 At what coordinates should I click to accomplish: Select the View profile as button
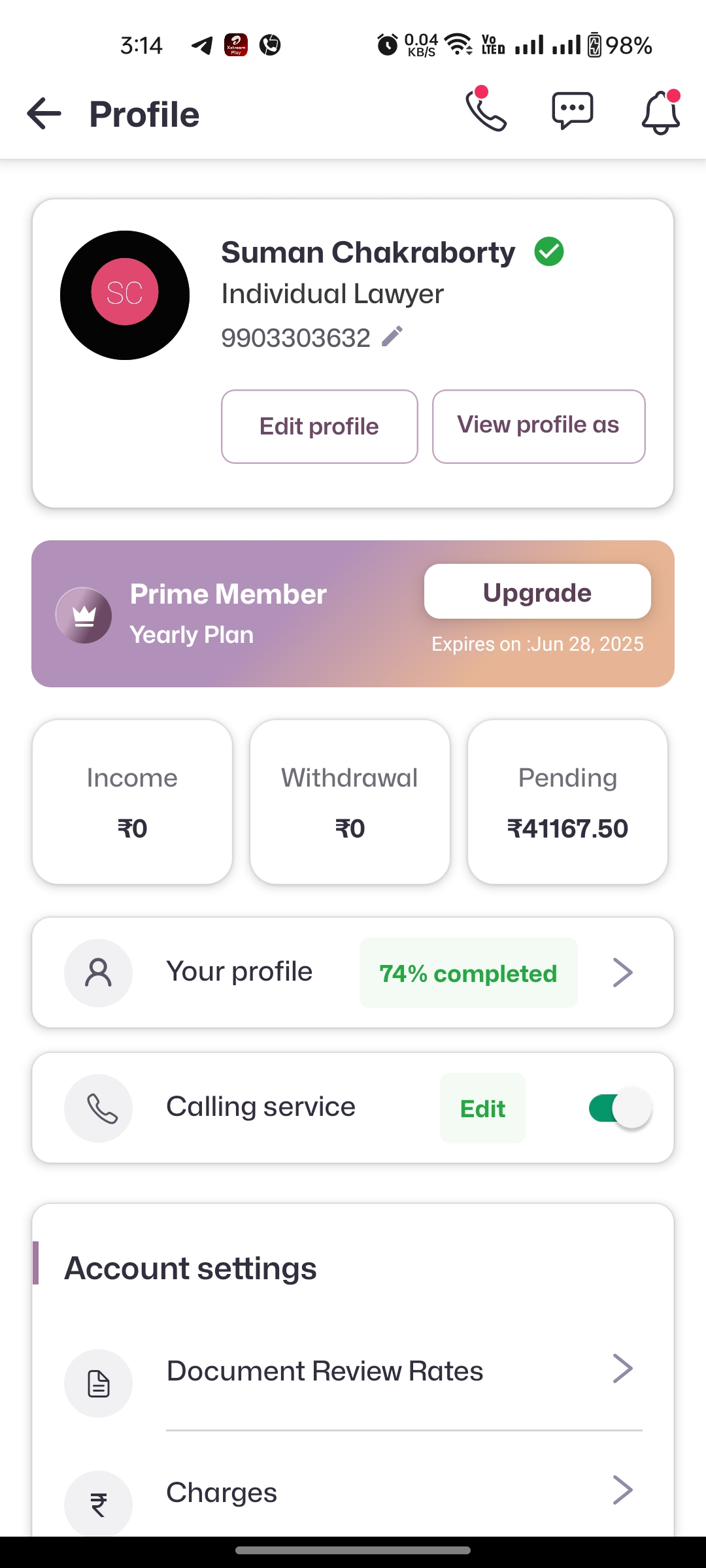539,425
